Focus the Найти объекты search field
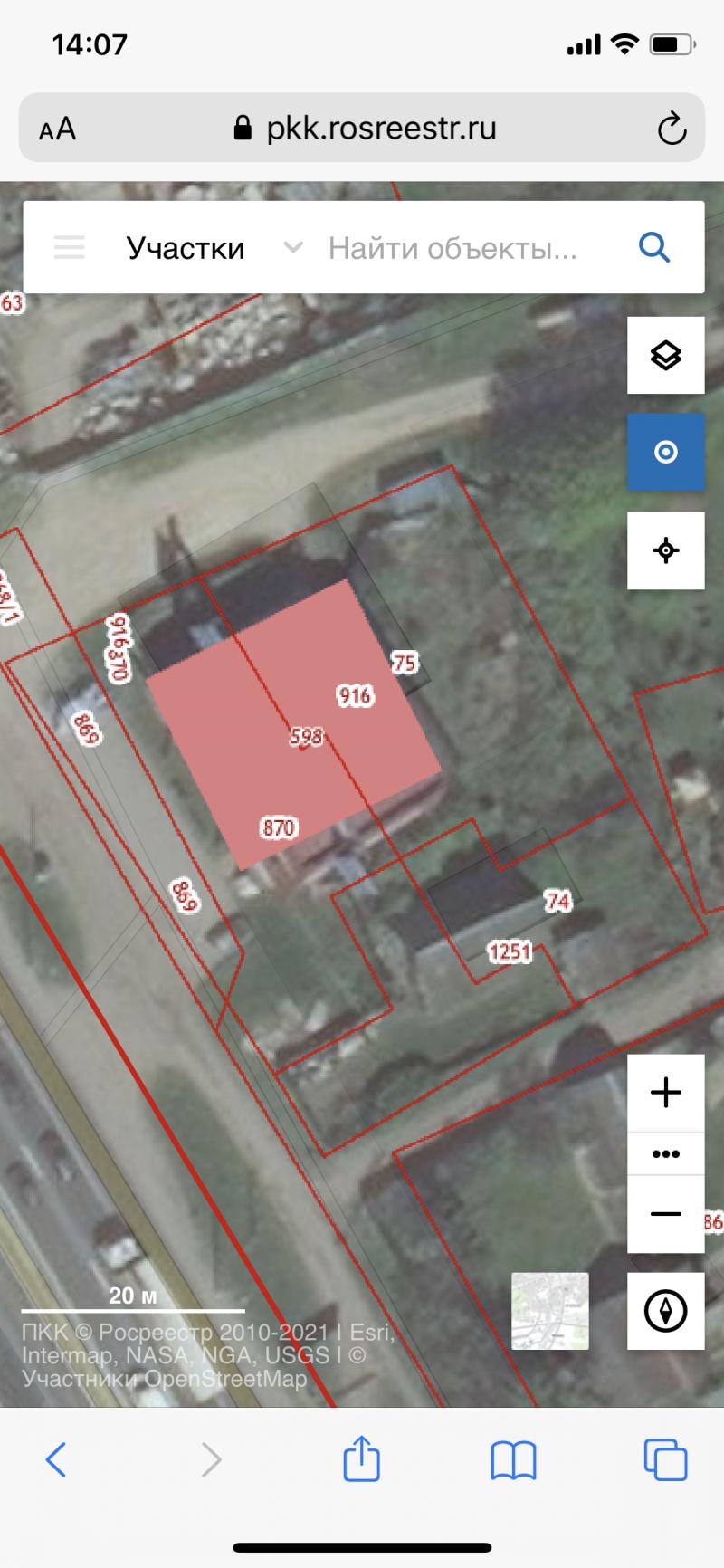 pos(452,247)
